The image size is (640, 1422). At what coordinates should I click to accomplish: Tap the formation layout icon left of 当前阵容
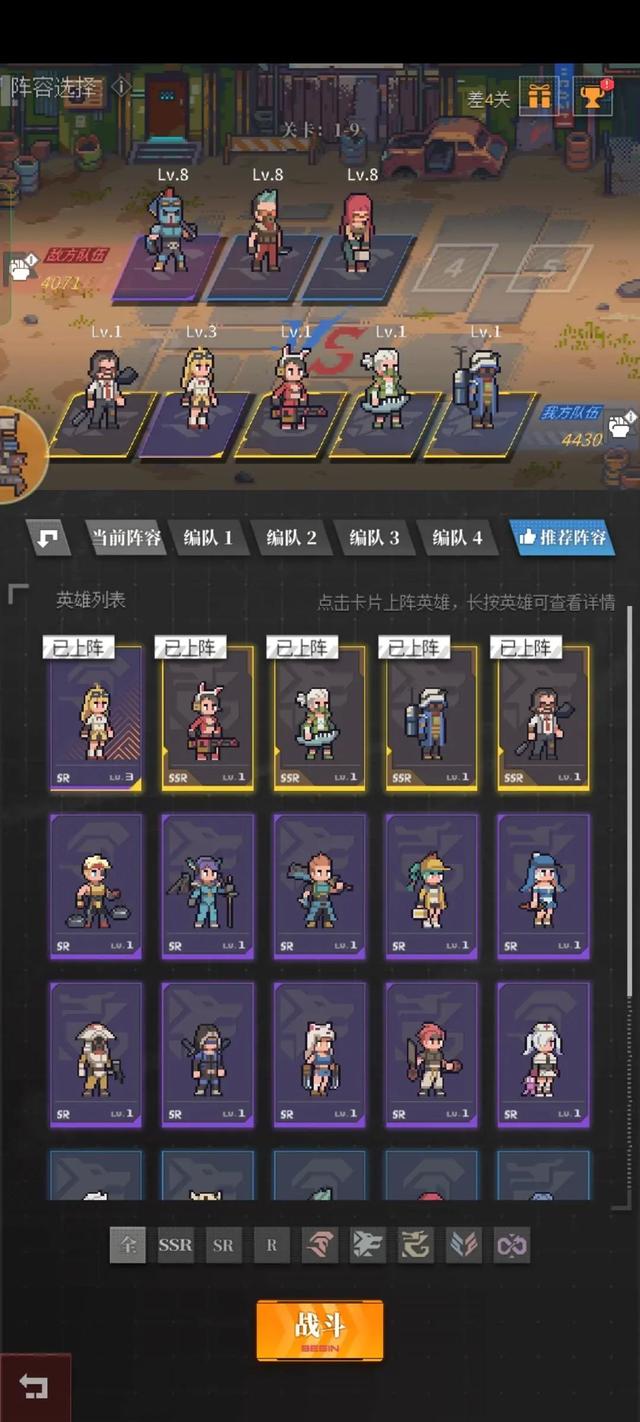click(x=48, y=538)
